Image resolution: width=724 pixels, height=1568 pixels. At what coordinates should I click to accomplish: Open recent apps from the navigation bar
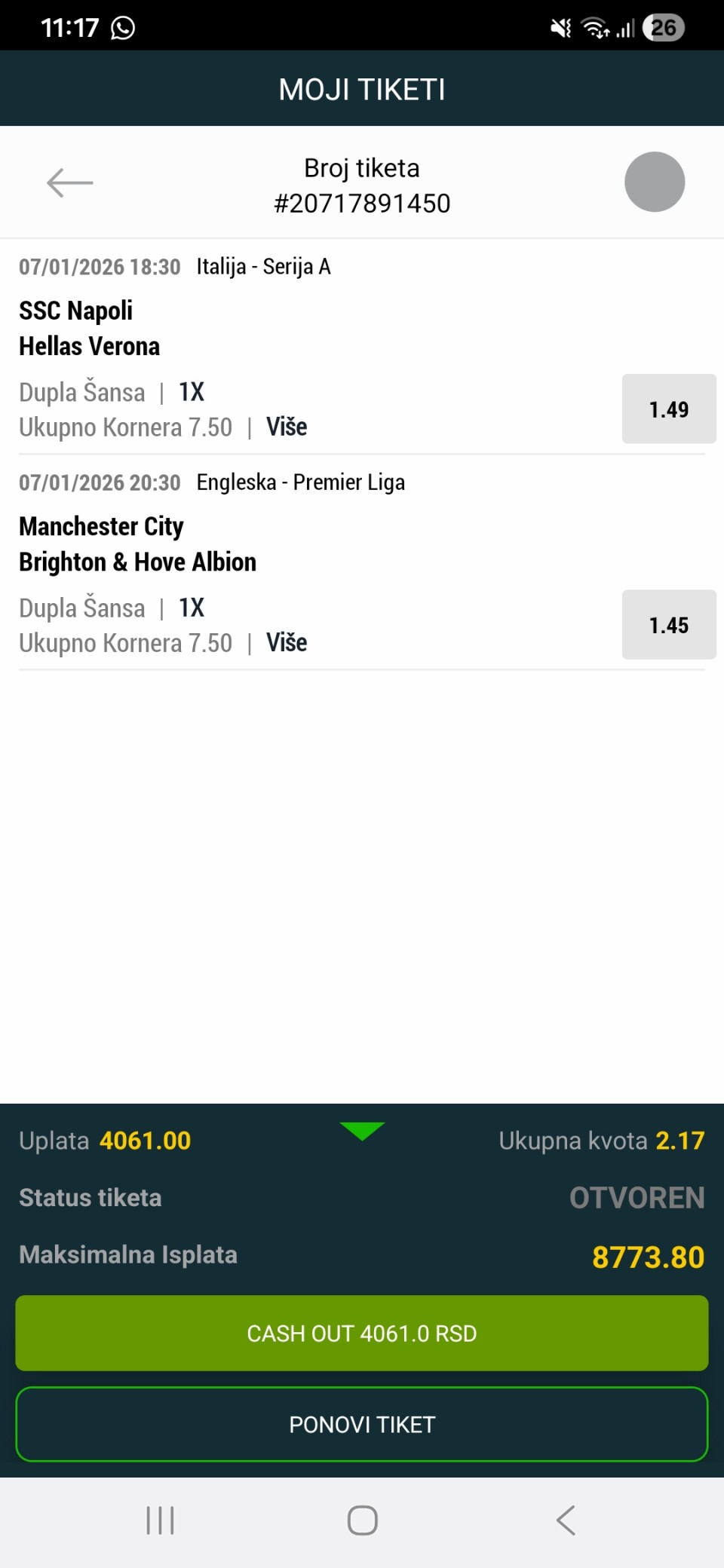click(x=160, y=1521)
